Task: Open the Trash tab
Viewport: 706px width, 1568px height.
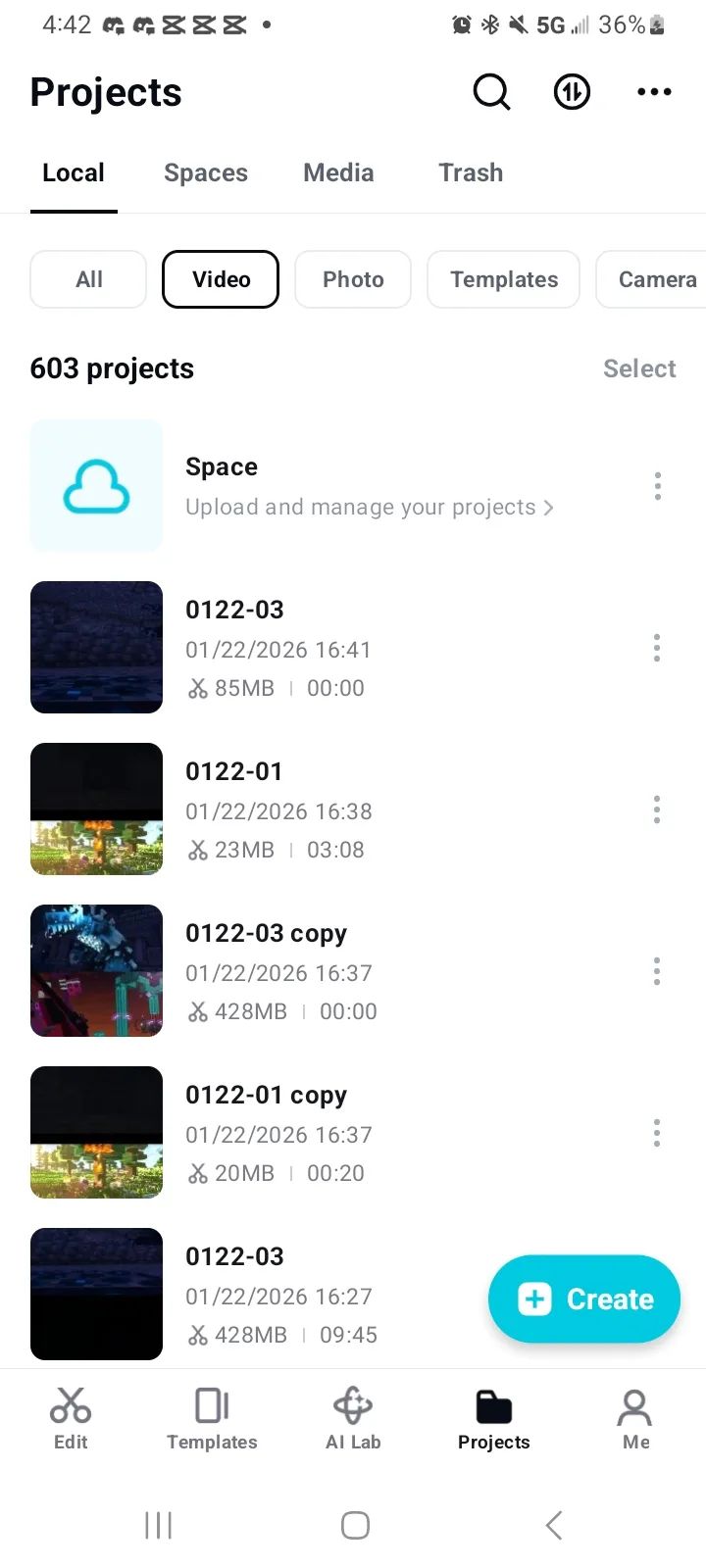Action: coord(471,173)
